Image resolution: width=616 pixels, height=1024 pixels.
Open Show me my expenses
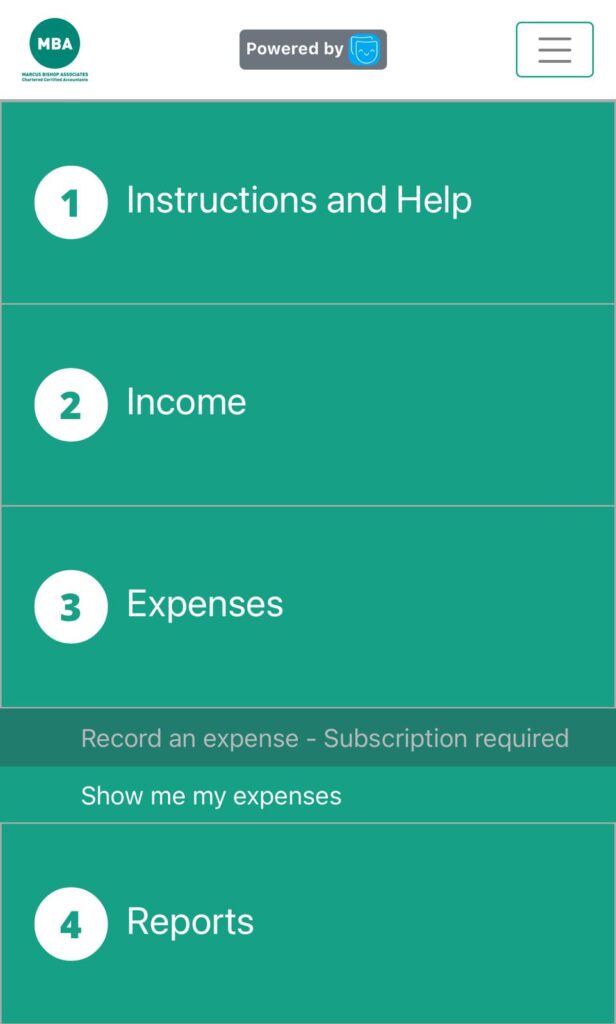(x=211, y=796)
